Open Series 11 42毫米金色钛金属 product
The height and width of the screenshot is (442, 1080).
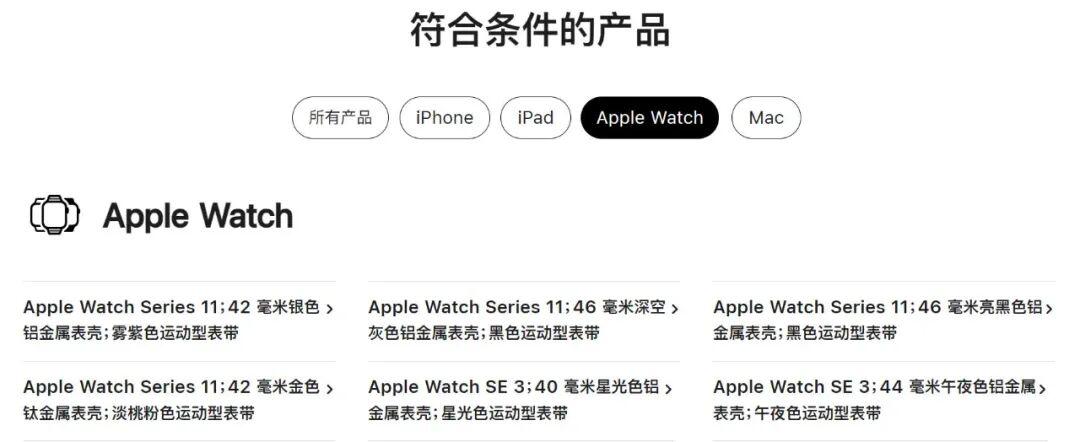178,399
